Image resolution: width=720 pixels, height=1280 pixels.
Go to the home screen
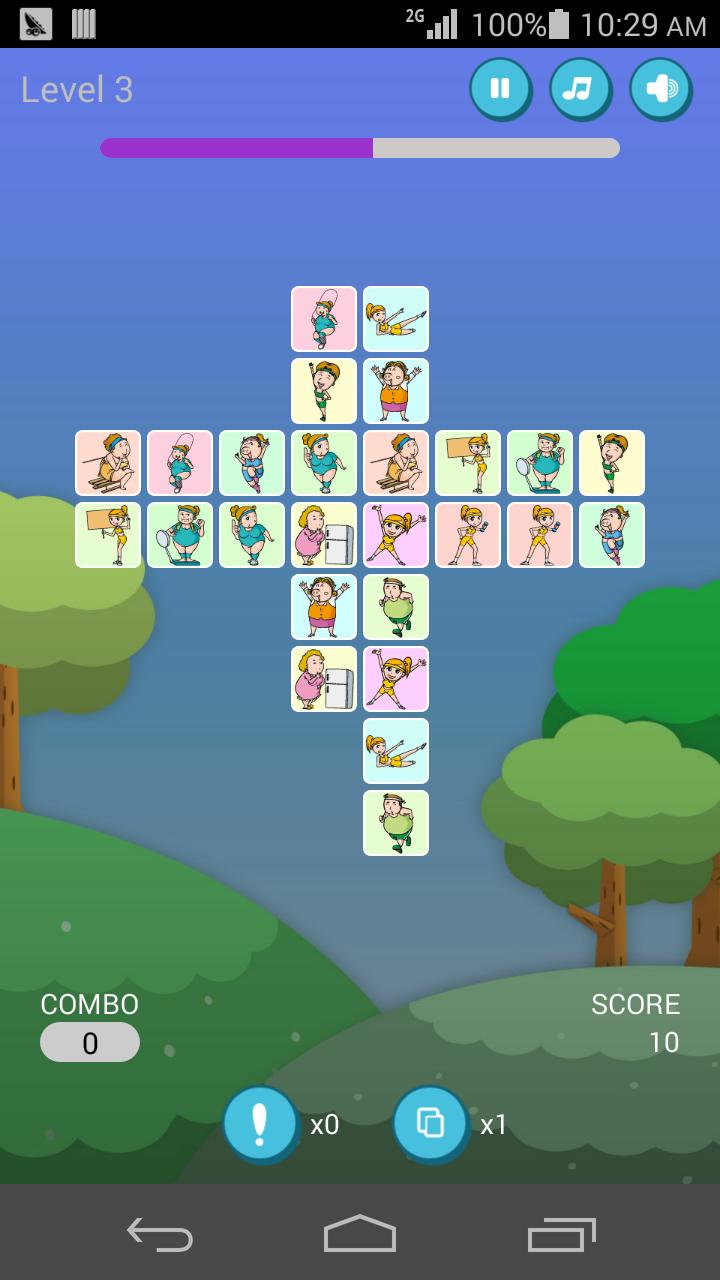click(360, 1234)
